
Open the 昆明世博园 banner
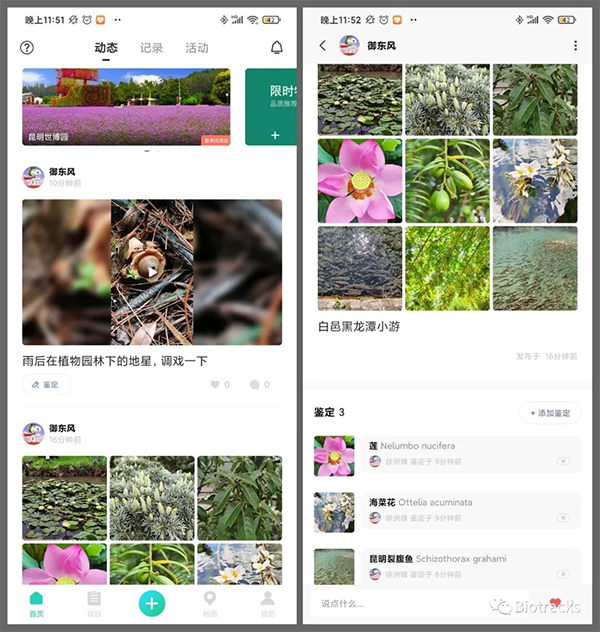[126, 107]
